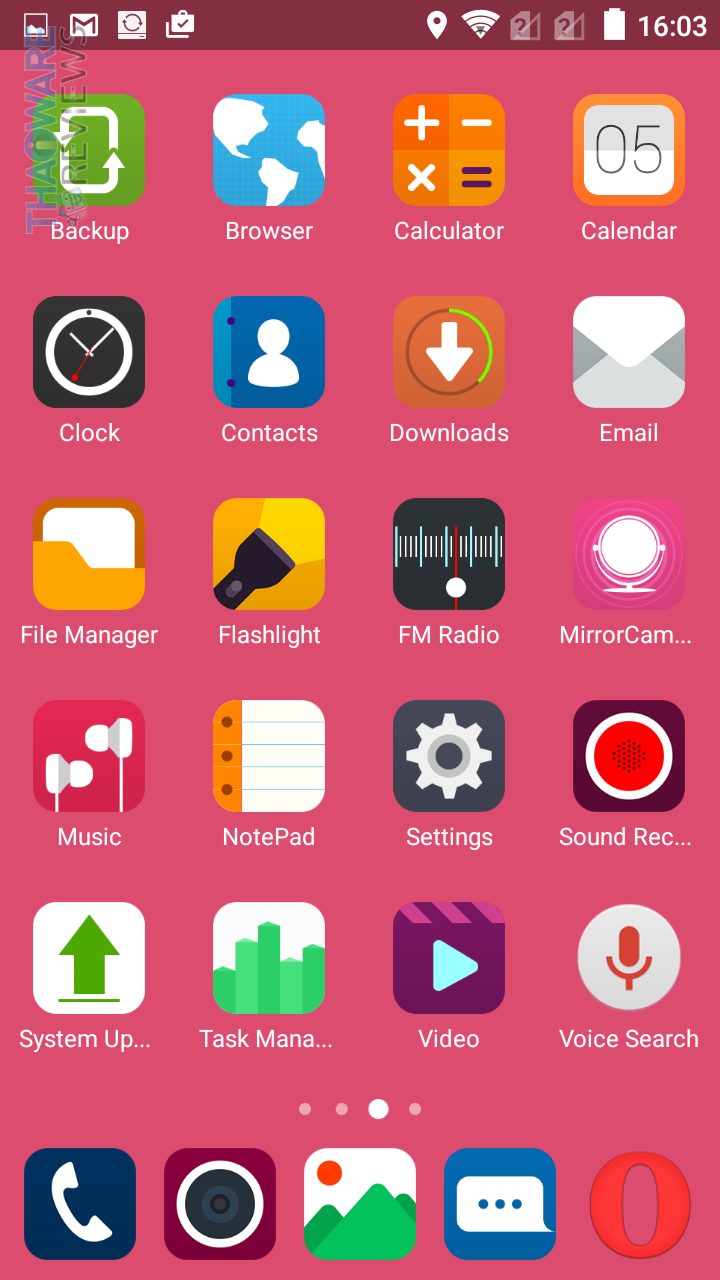
Task: Launch the Video app
Action: (449, 958)
